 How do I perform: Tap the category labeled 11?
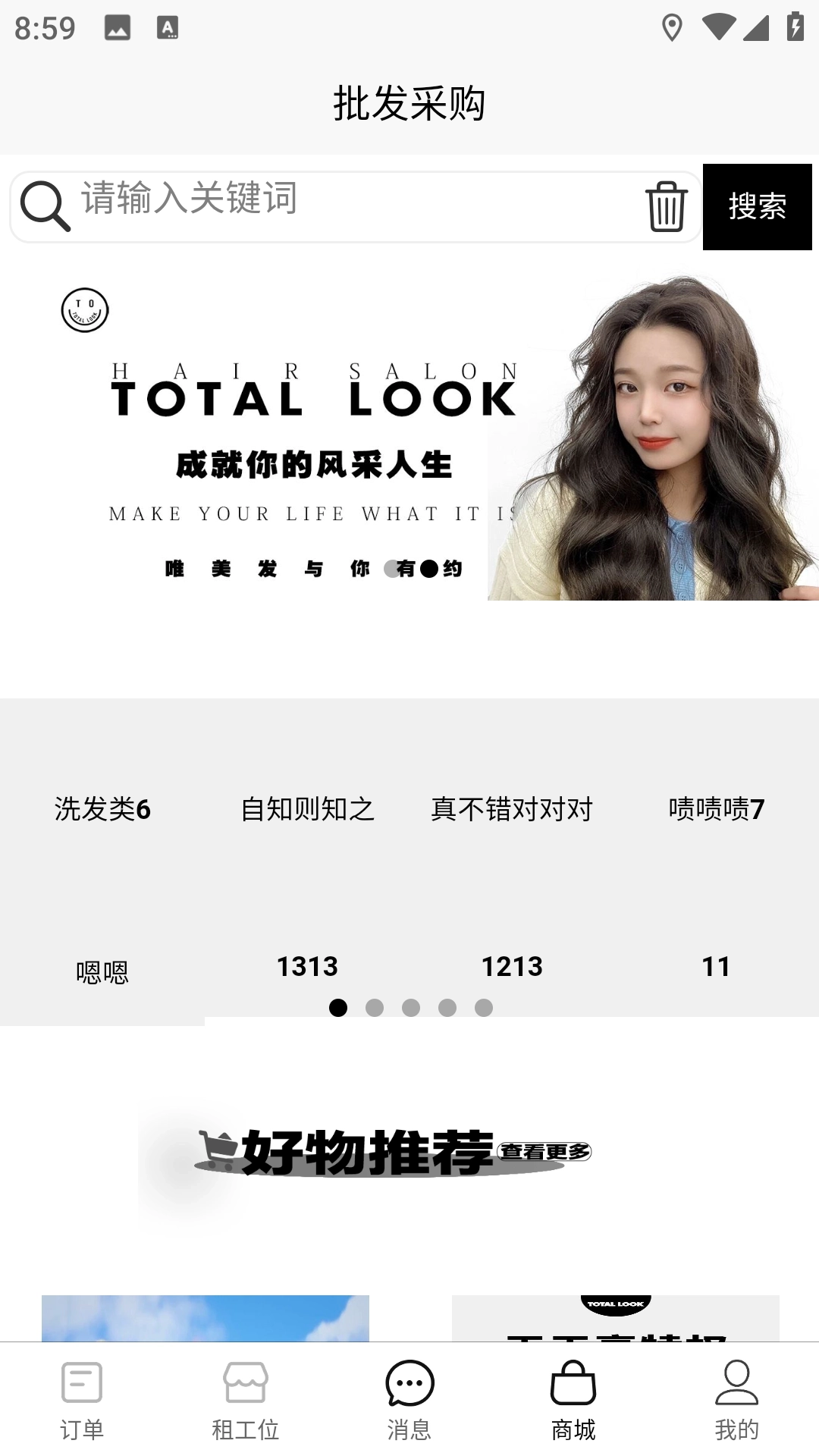pos(716,967)
